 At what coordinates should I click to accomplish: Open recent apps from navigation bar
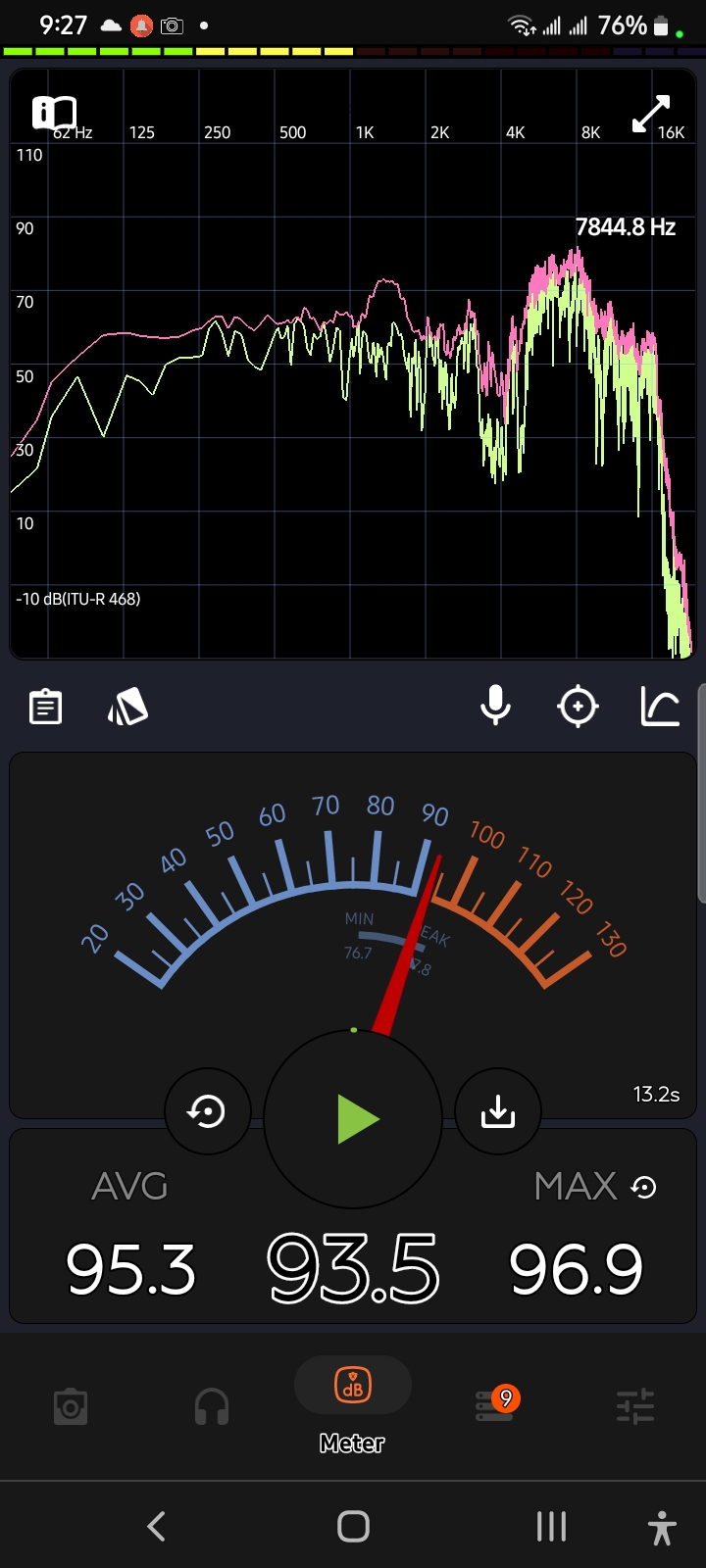pyautogui.click(x=551, y=1526)
